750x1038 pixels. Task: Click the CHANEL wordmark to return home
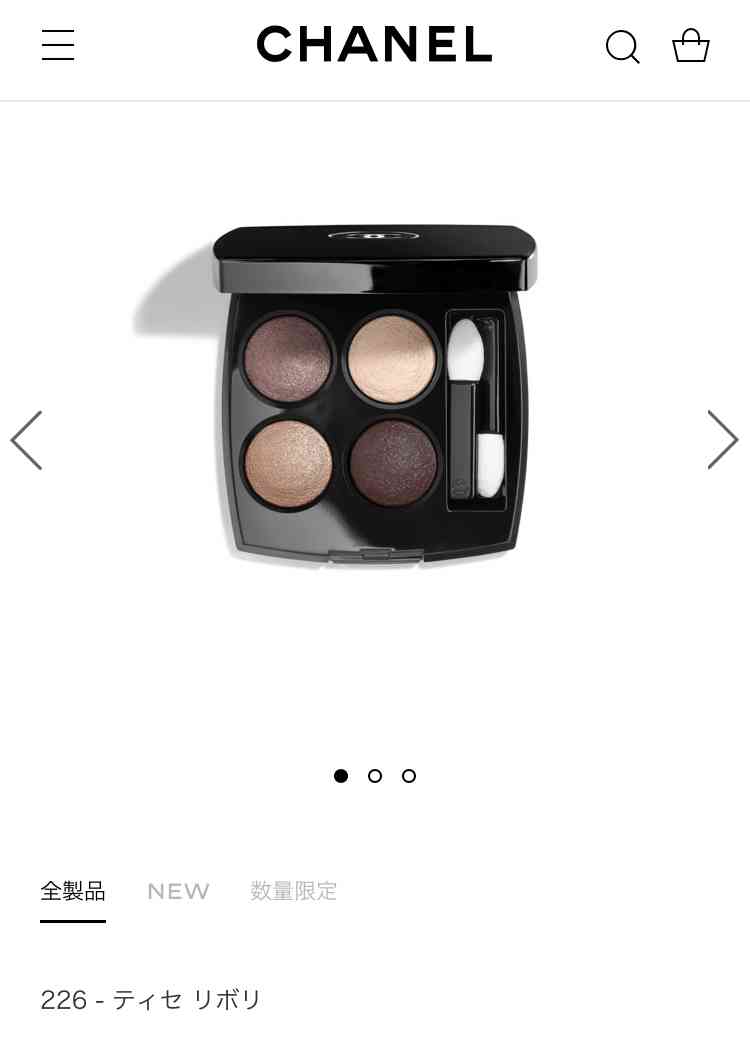[x=374, y=44]
